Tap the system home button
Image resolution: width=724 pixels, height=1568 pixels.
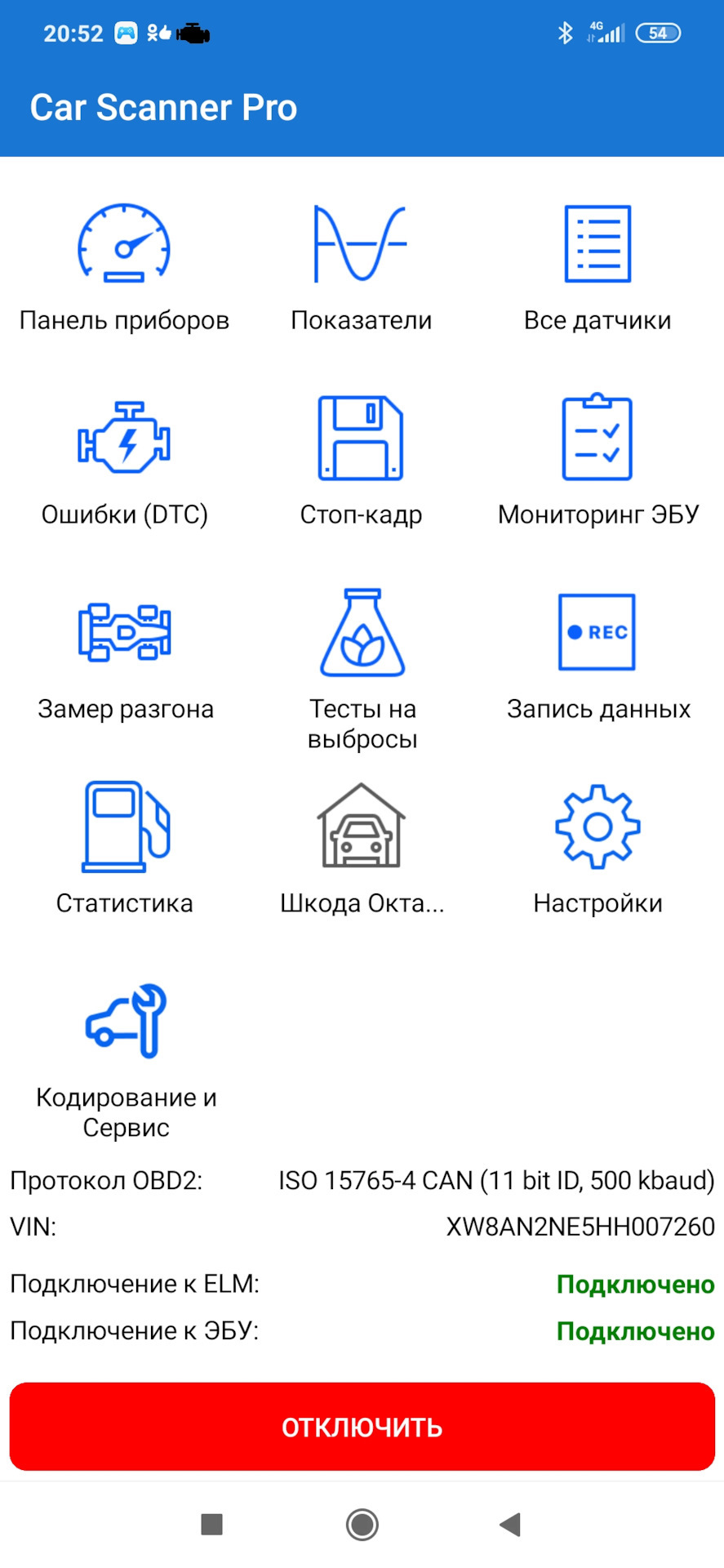(x=362, y=1524)
